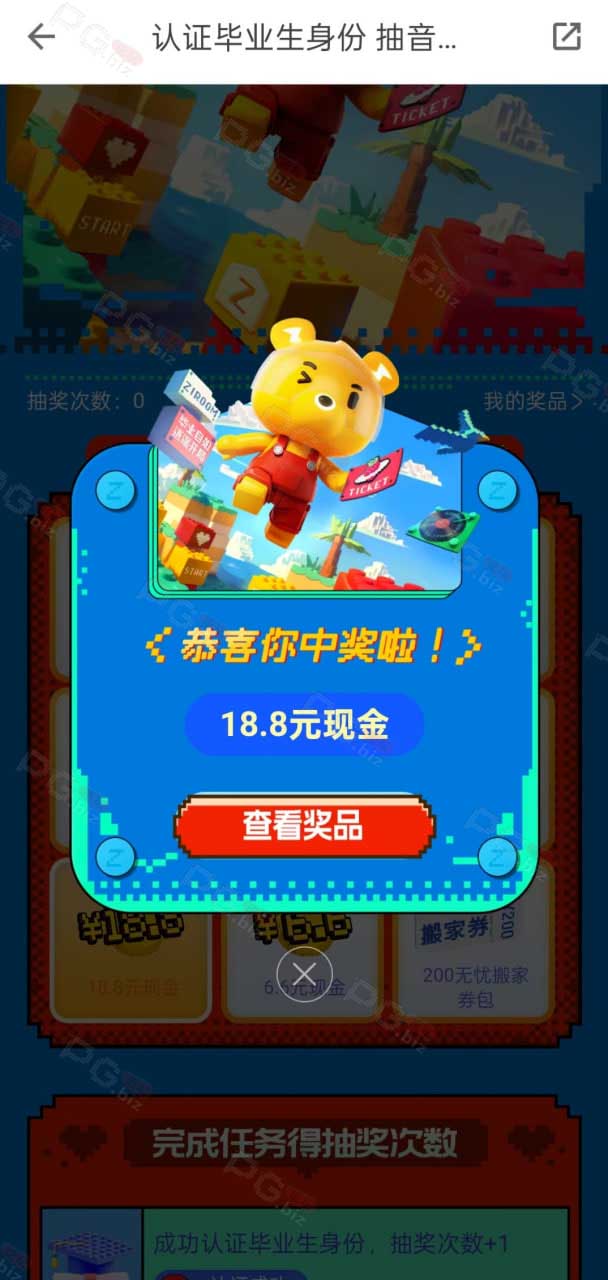Tap the red 查看奖品 button
Viewport: 608px width, 1280px height.
coord(304,827)
